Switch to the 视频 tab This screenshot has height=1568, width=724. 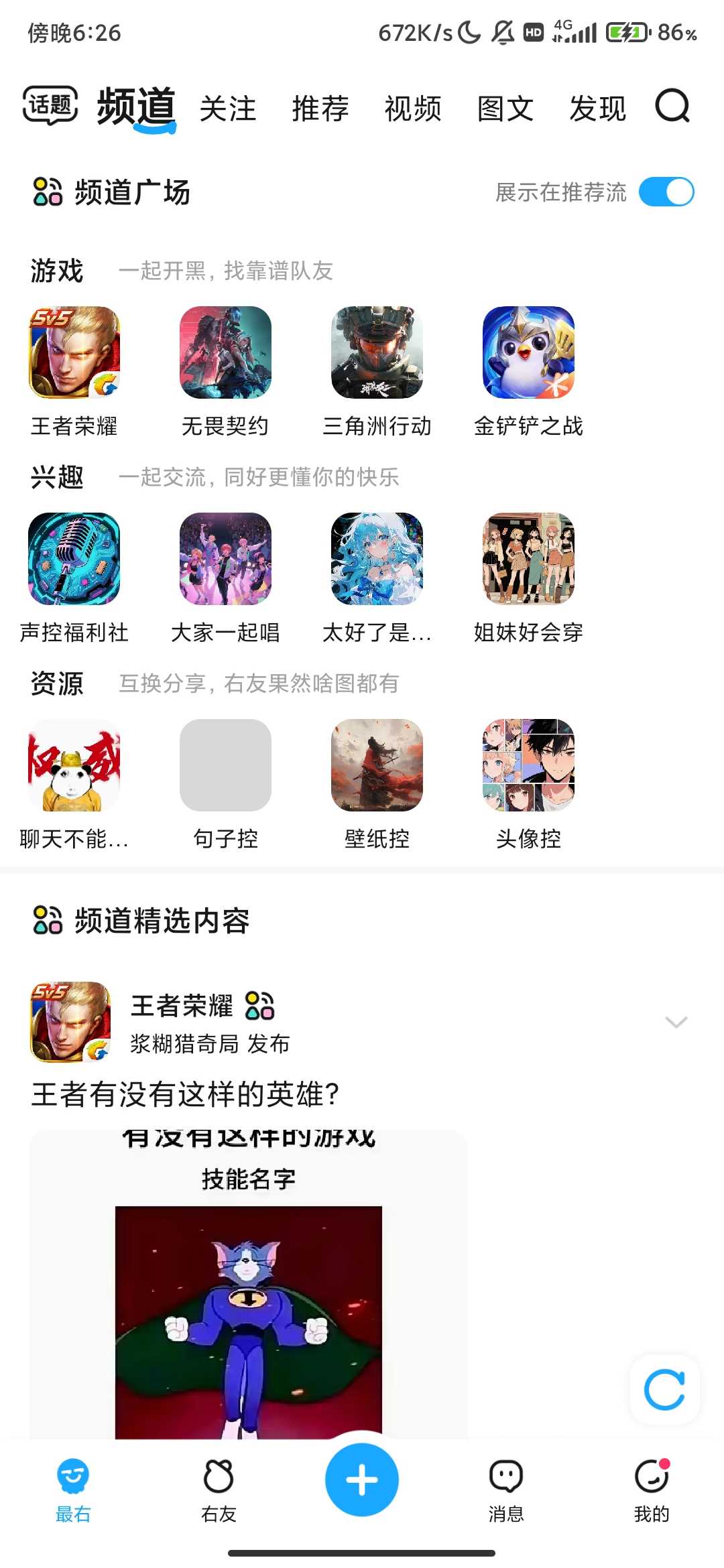coord(413,109)
